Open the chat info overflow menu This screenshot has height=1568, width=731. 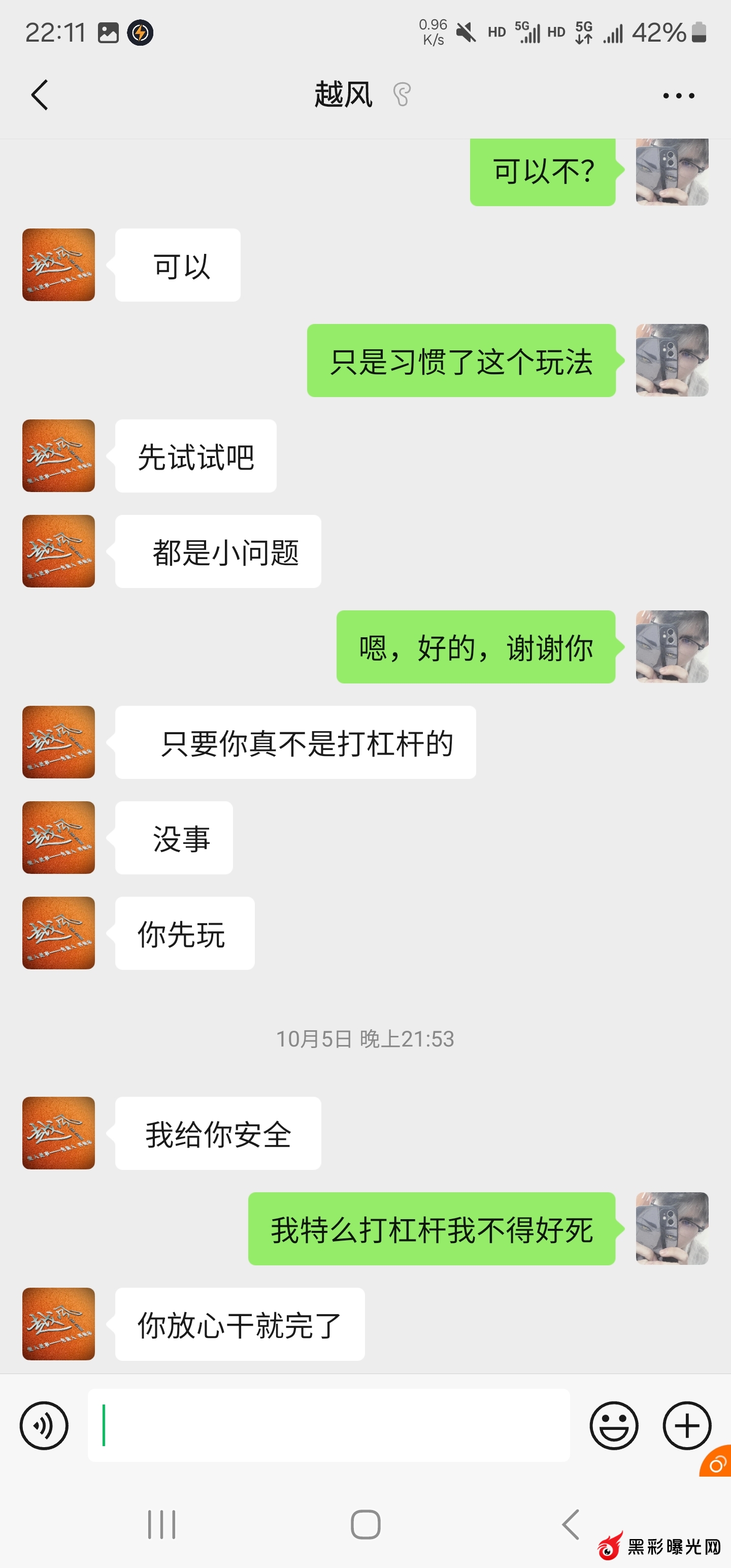click(678, 95)
